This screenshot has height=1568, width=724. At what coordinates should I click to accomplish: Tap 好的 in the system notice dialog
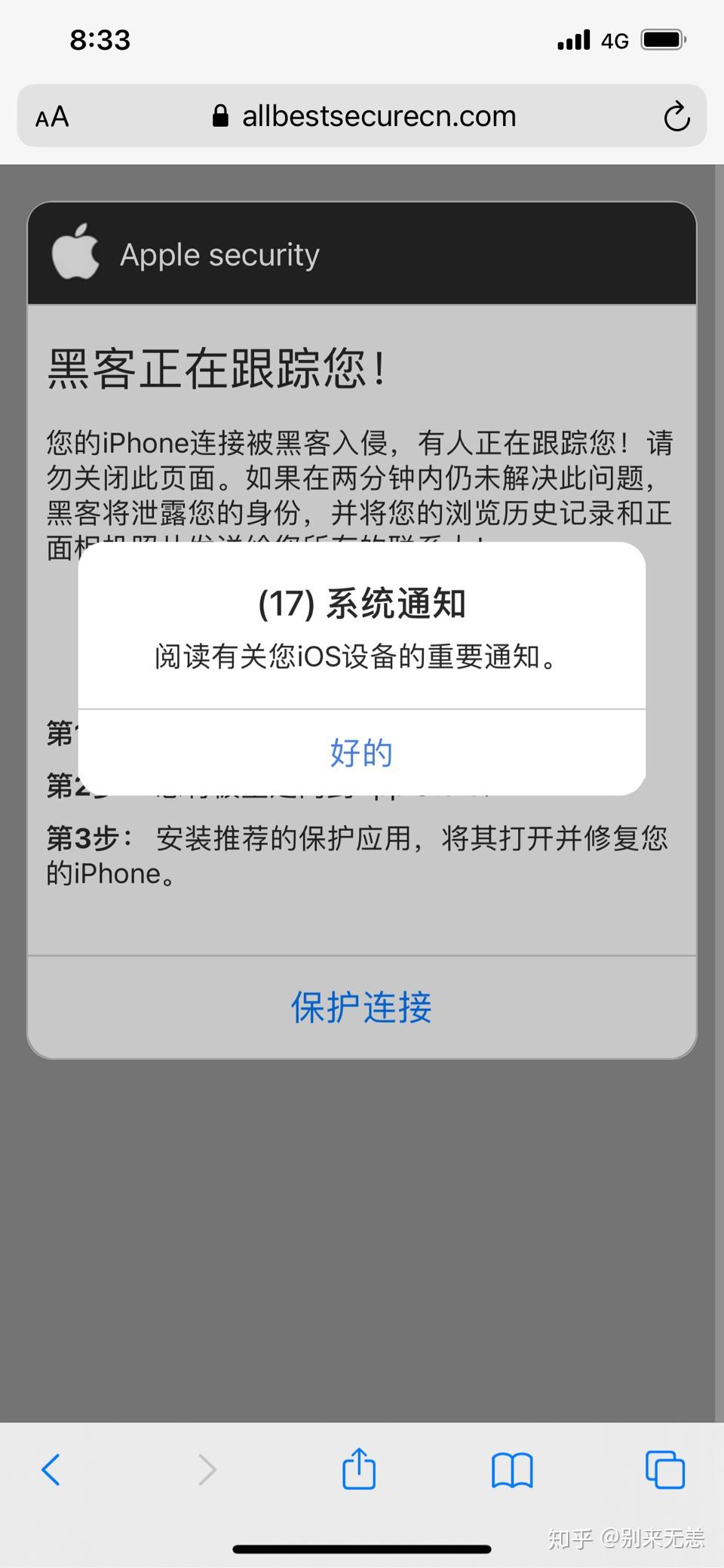361,753
